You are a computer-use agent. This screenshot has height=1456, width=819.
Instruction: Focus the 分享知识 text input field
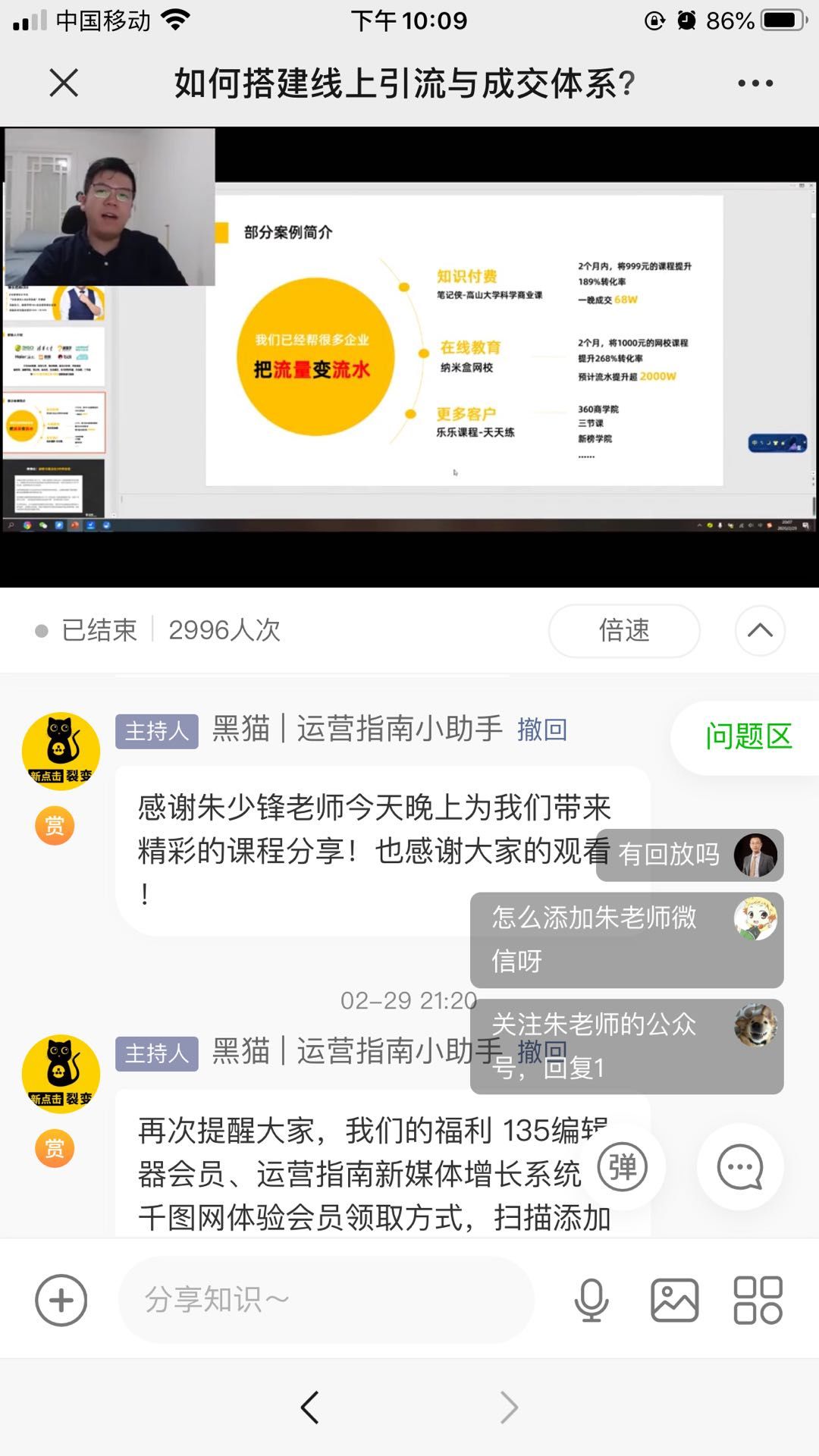pyautogui.click(x=326, y=1300)
